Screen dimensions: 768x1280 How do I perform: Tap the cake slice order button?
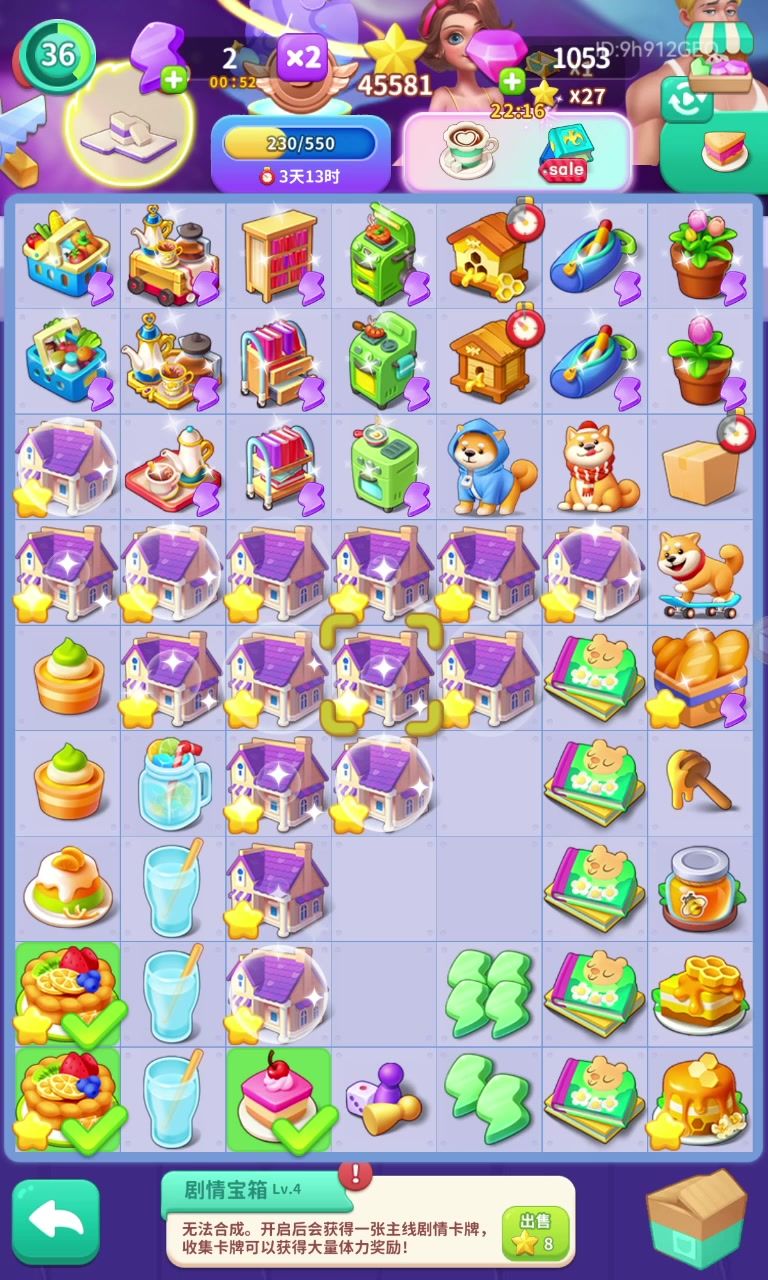coord(719,151)
